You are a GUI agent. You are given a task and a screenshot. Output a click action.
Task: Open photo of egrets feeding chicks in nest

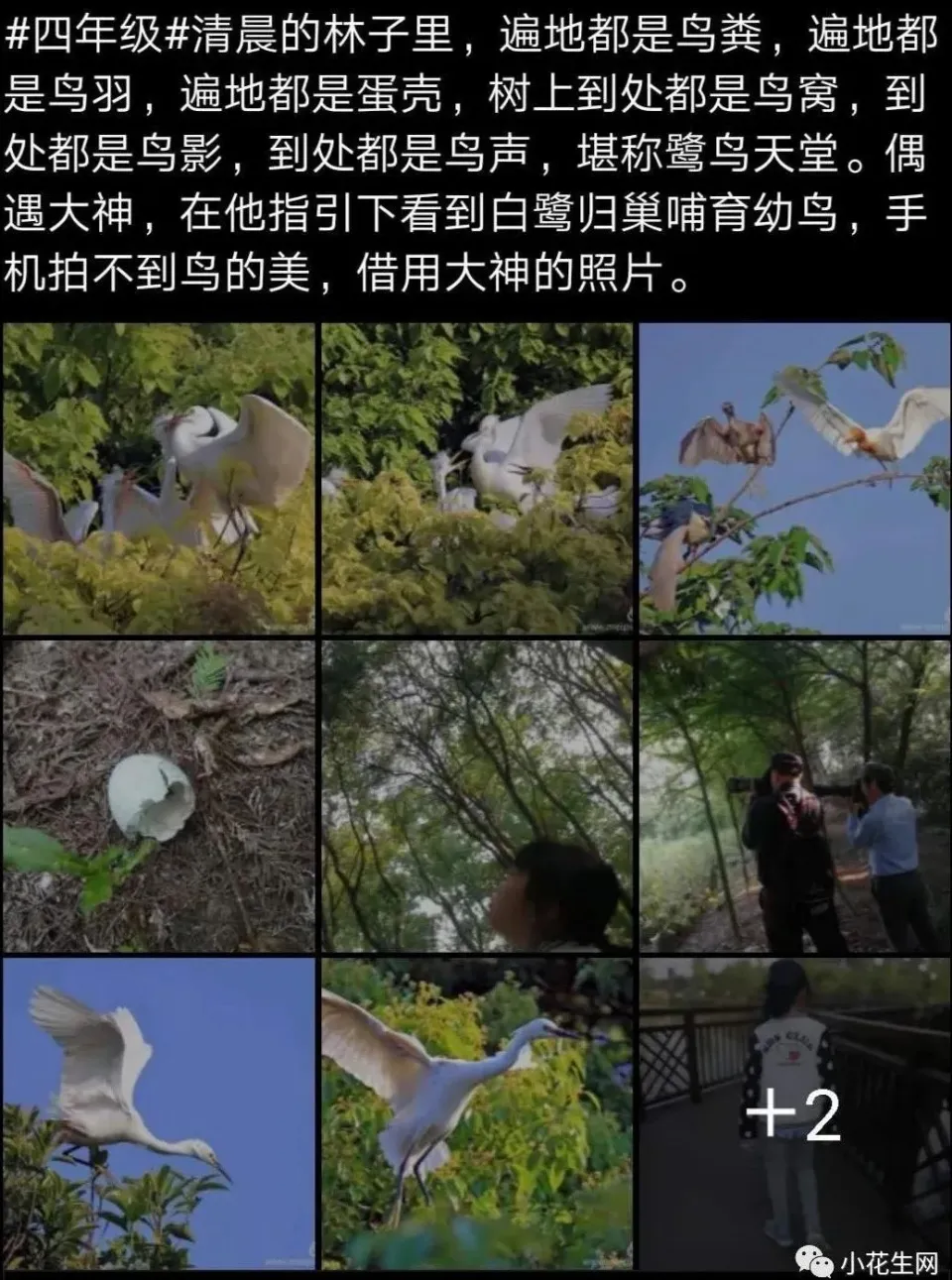click(x=476, y=479)
